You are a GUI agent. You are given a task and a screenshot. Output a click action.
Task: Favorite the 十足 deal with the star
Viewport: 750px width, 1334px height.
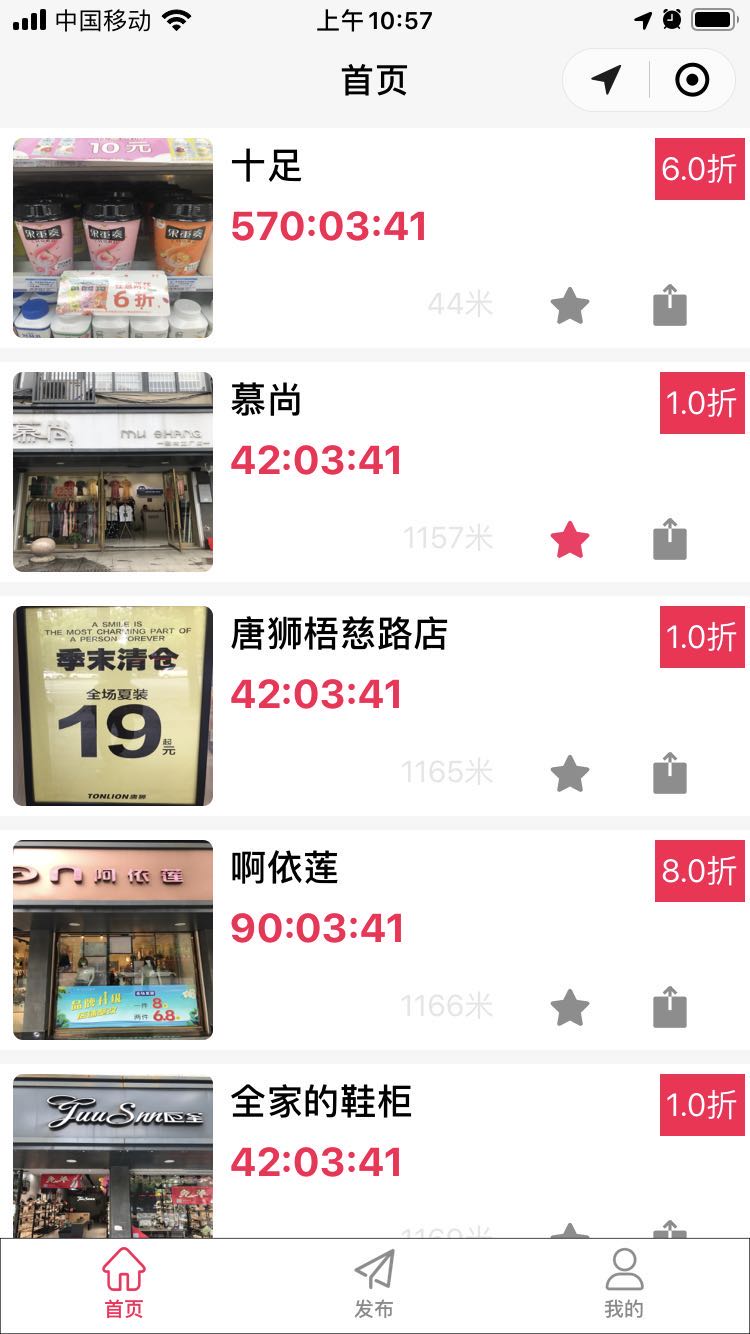[570, 306]
